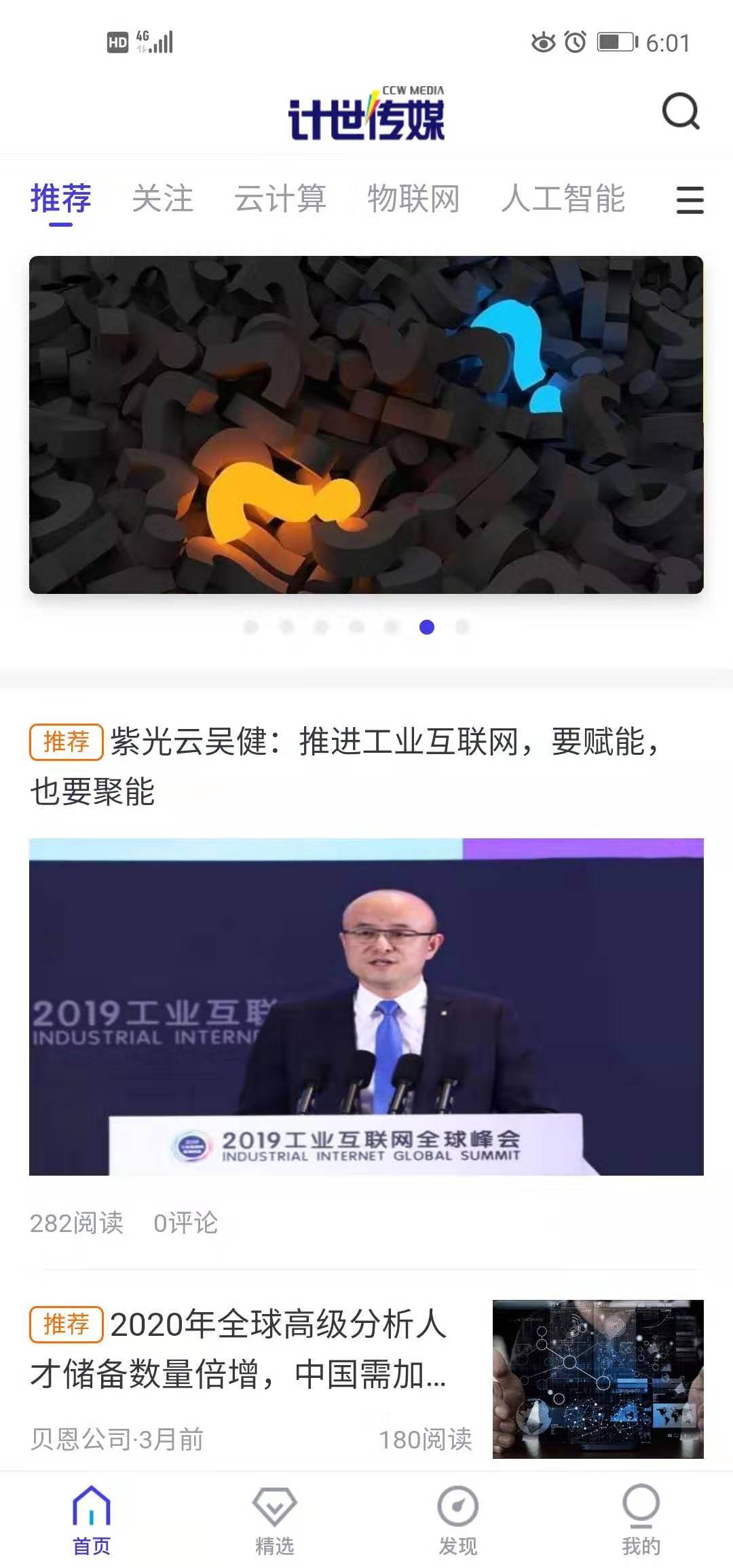Open the 紫光云吴健 industrial internet article

[366, 767]
